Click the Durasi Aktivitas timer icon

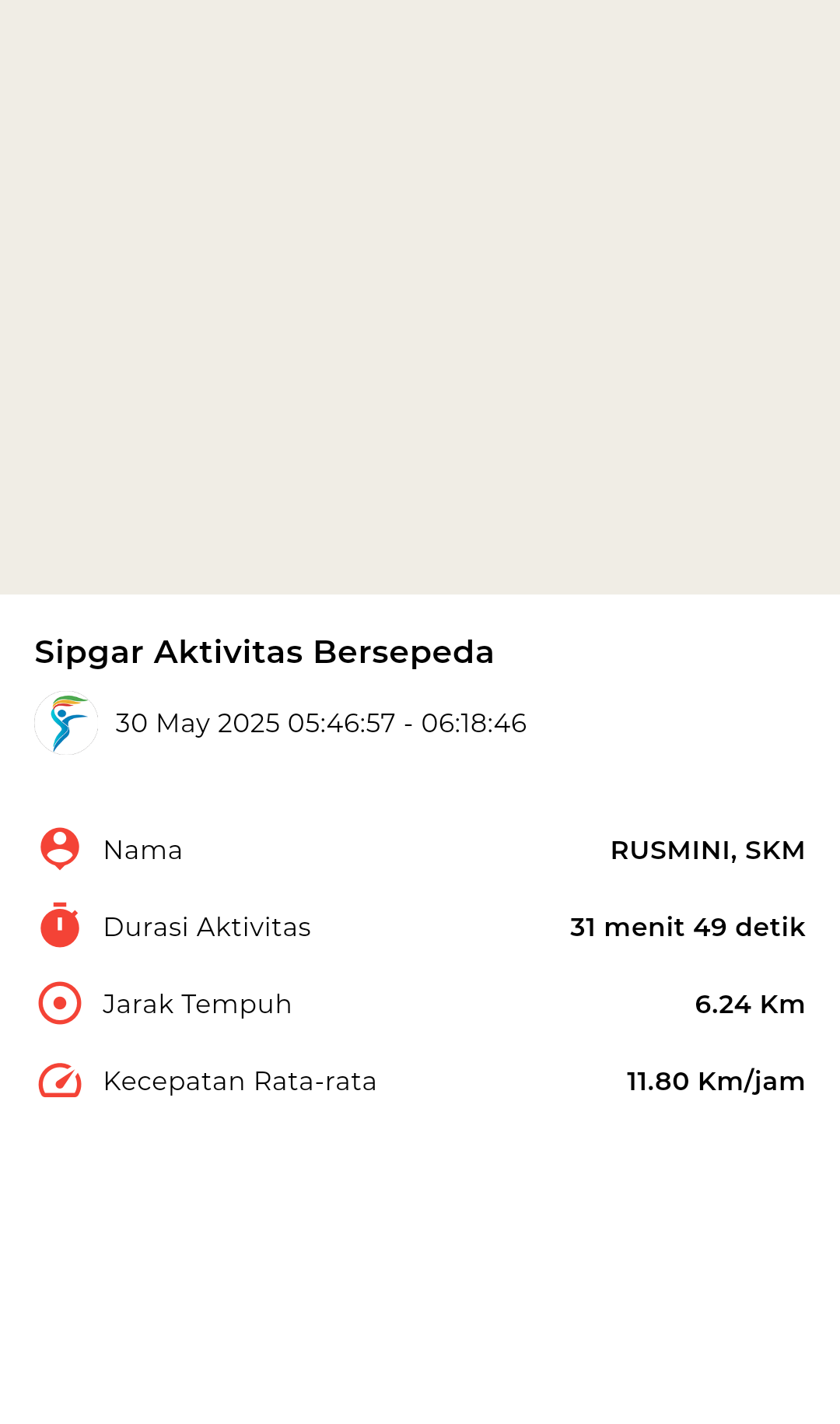coord(59,927)
